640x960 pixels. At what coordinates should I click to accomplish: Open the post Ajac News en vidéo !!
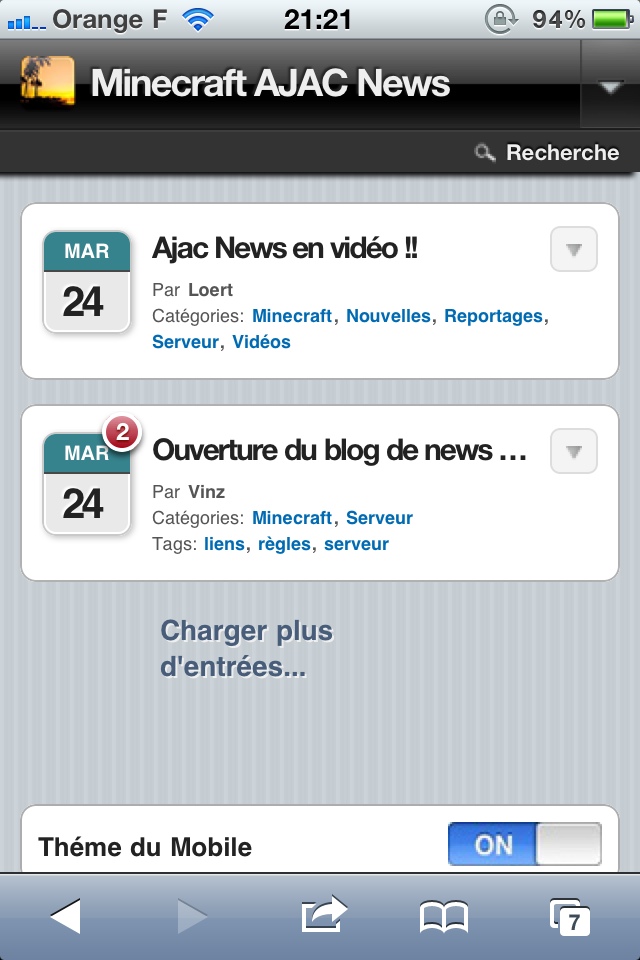coord(285,249)
